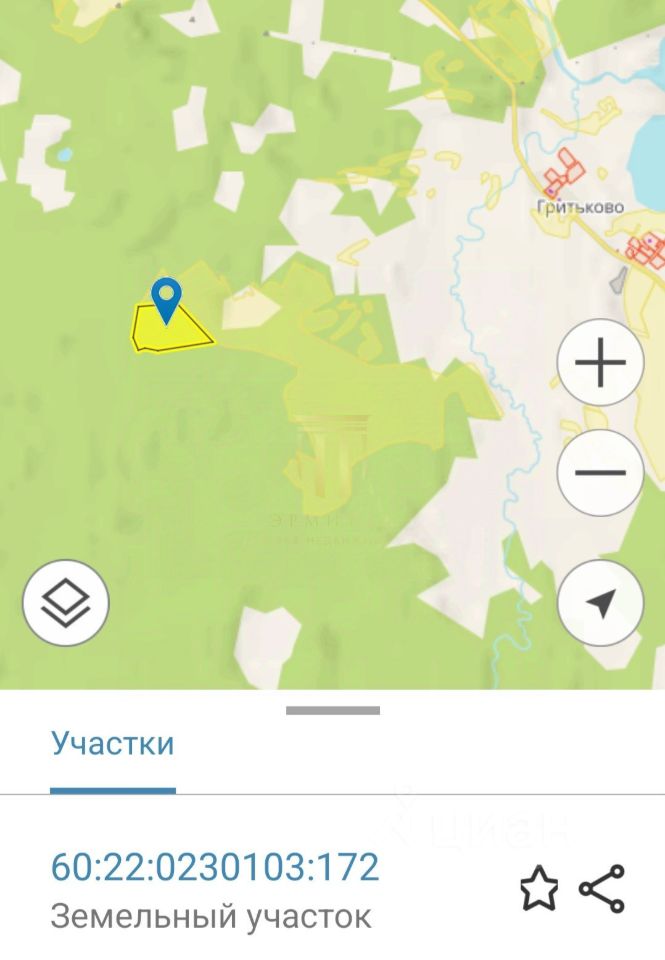Zoom out of the map
Viewport: 665px width, 960px height.
coord(600,473)
